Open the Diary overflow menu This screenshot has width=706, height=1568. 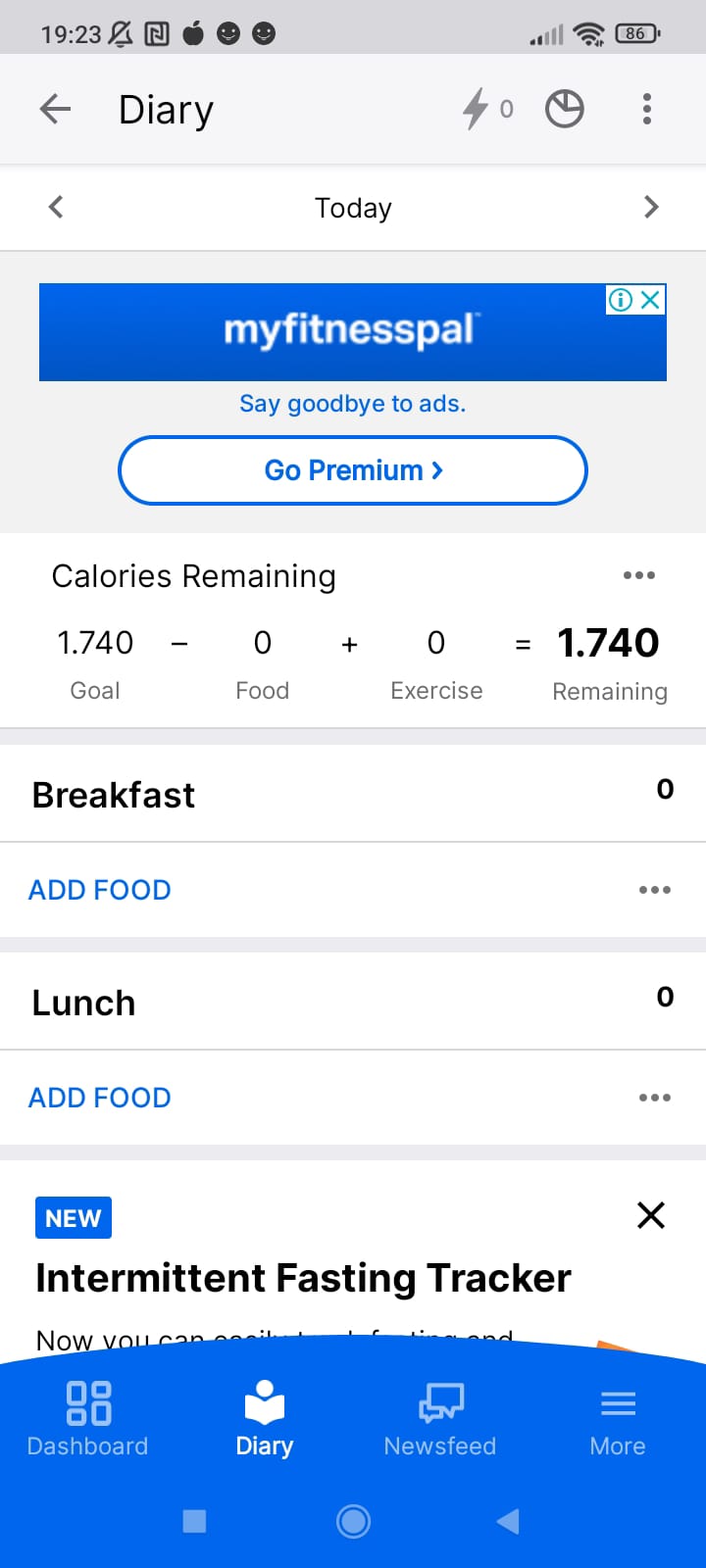(647, 109)
